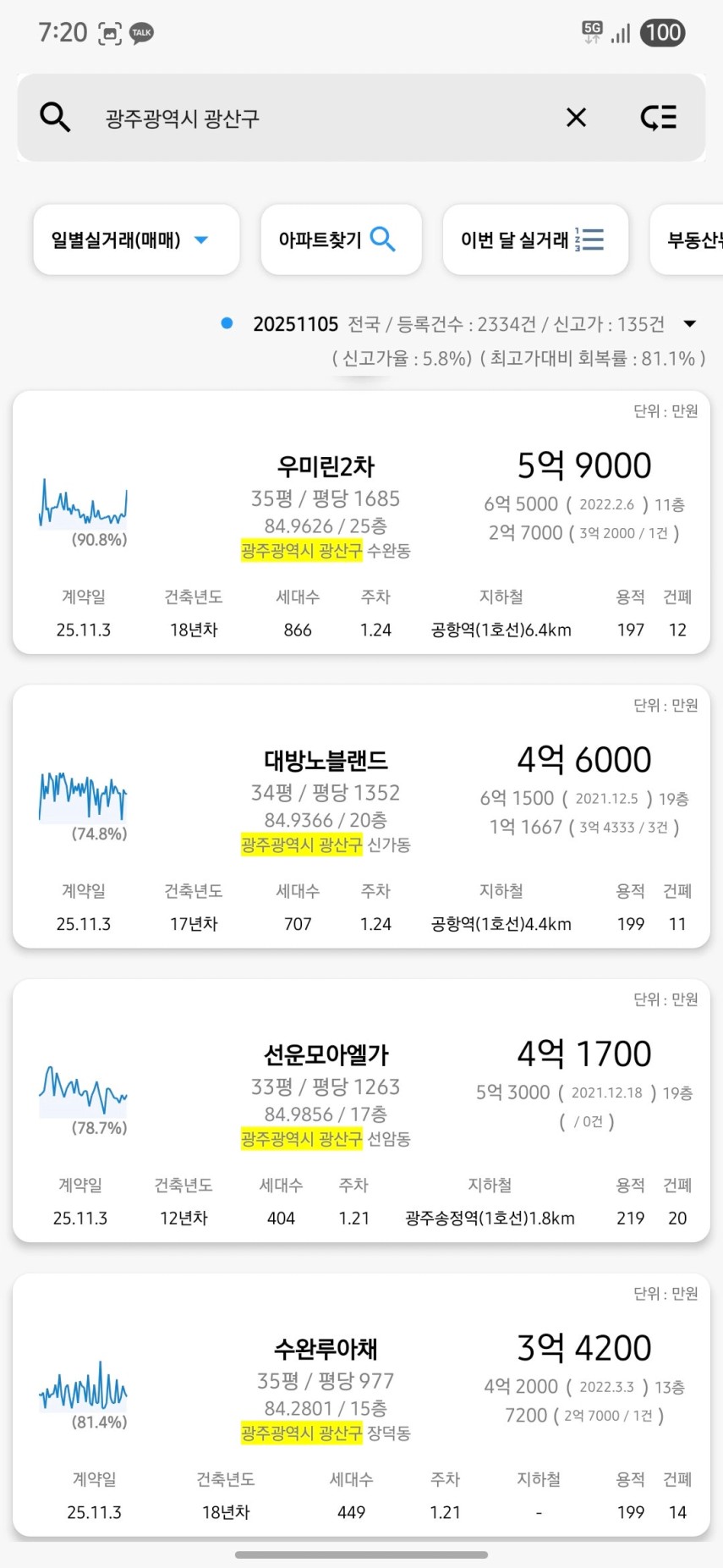Tap the search magnifier icon
723x1568 pixels.
pos(55,117)
